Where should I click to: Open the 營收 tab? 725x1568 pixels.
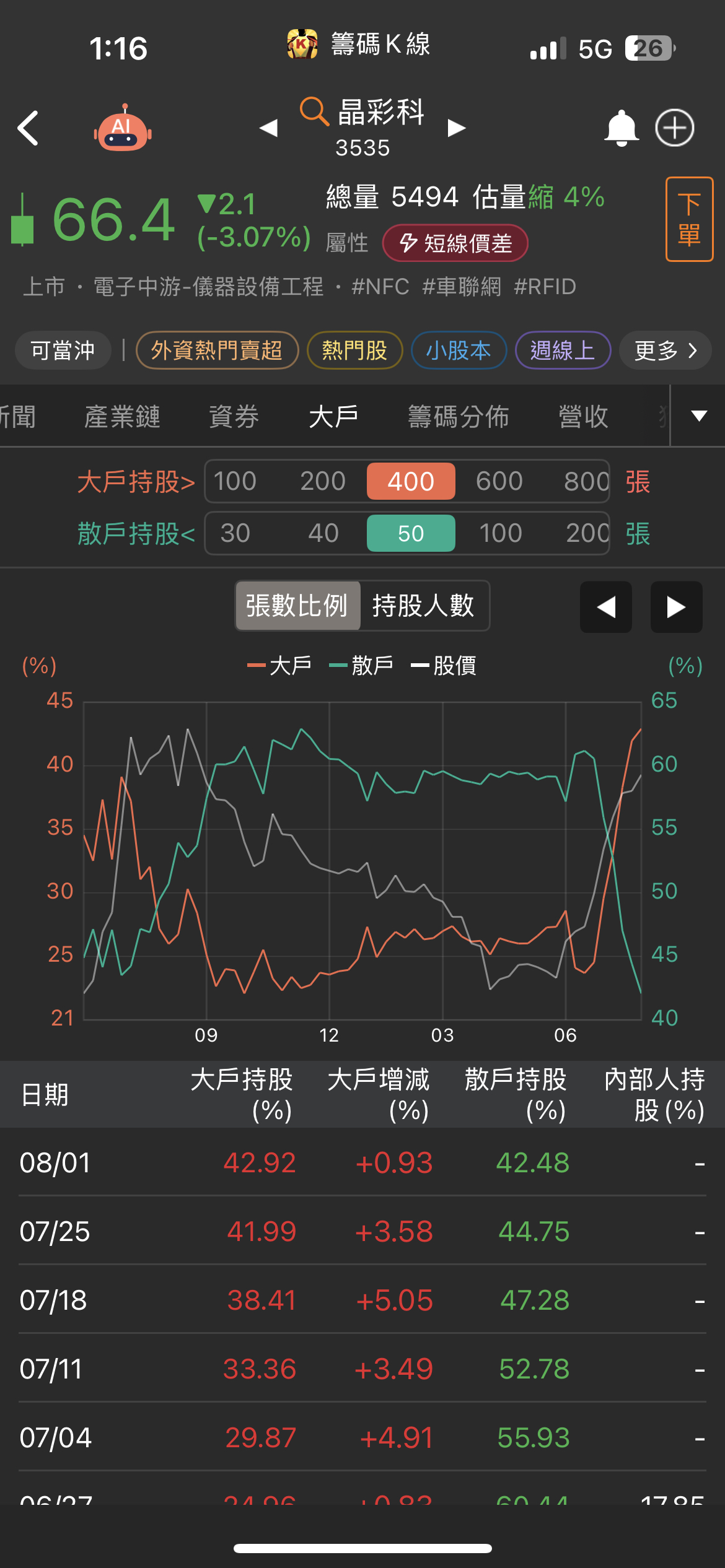click(583, 416)
